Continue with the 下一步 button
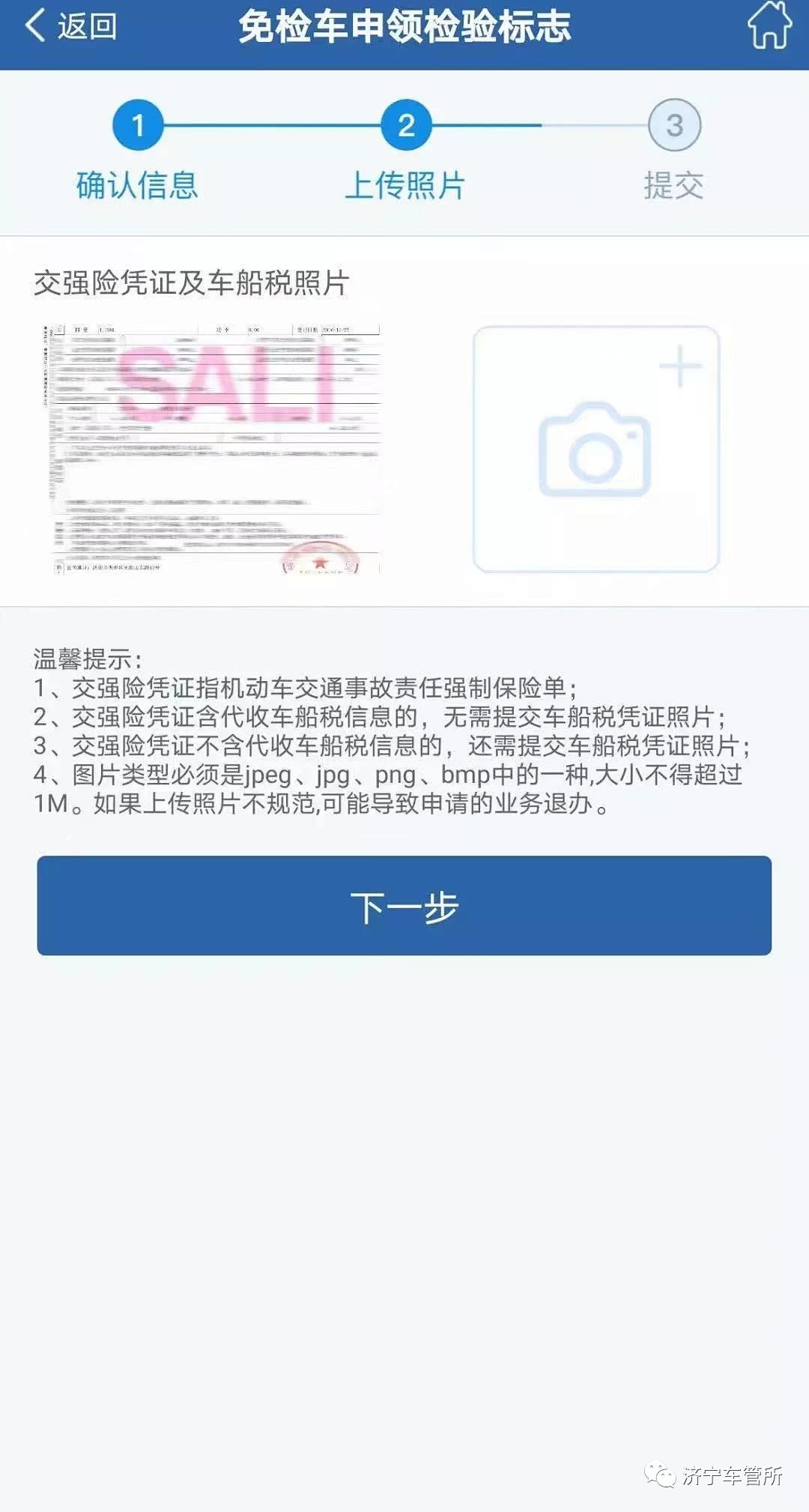The height and width of the screenshot is (1512, 809). (x=404, y=906)
